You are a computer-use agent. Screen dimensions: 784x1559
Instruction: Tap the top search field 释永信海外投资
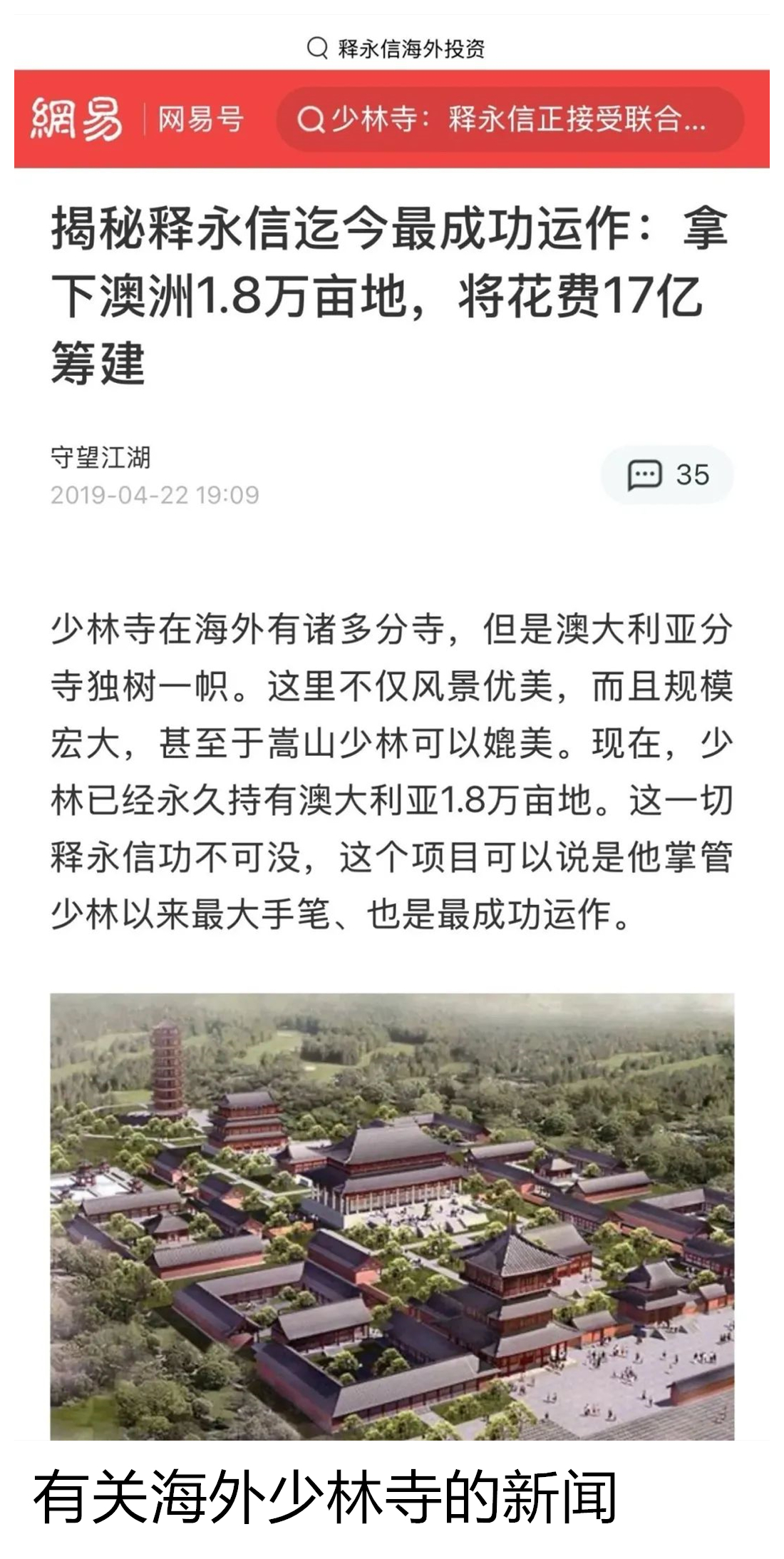coord(396,48)
